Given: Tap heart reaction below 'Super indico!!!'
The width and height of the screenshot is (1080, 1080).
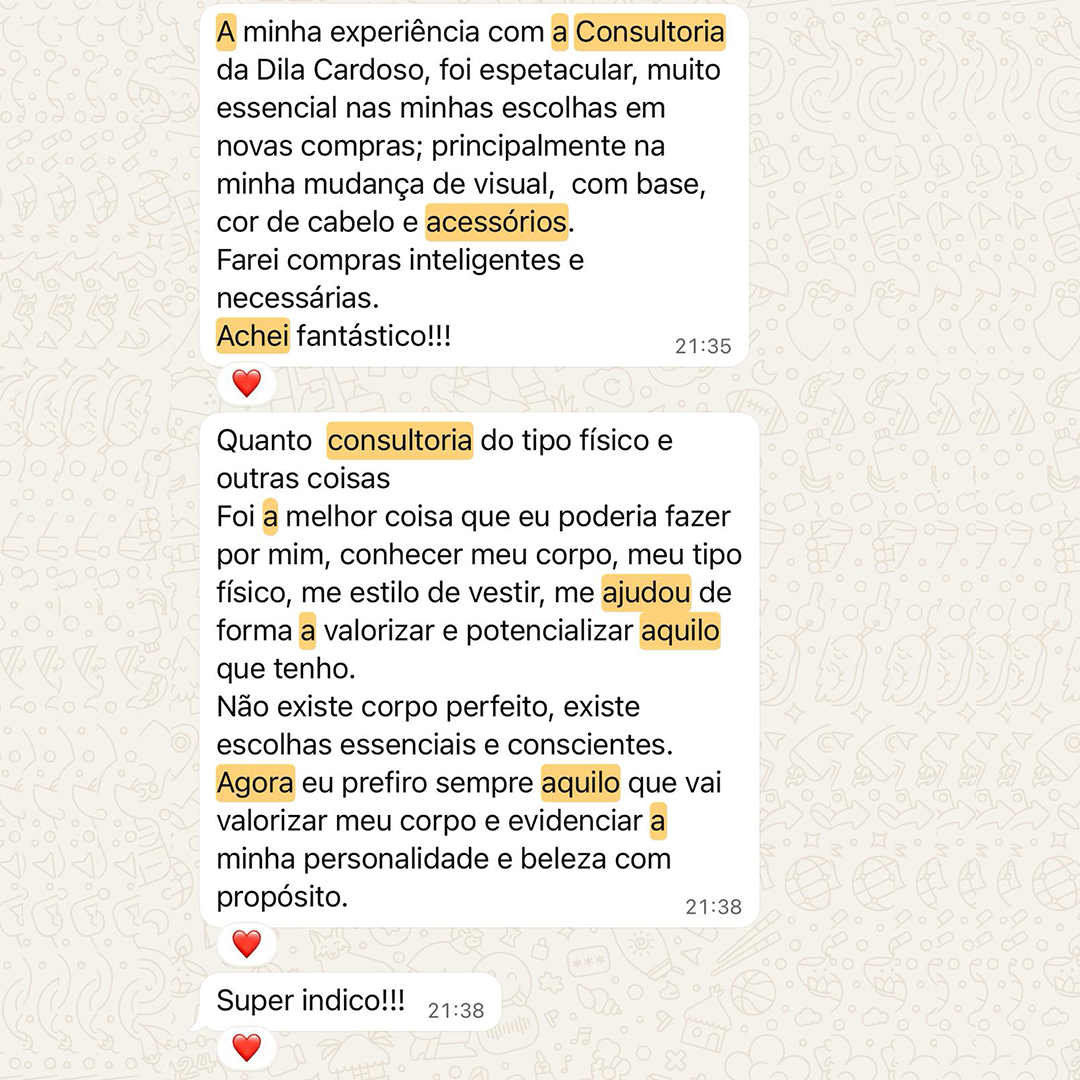Looking at the screenshot, I should coord(246,1047).
